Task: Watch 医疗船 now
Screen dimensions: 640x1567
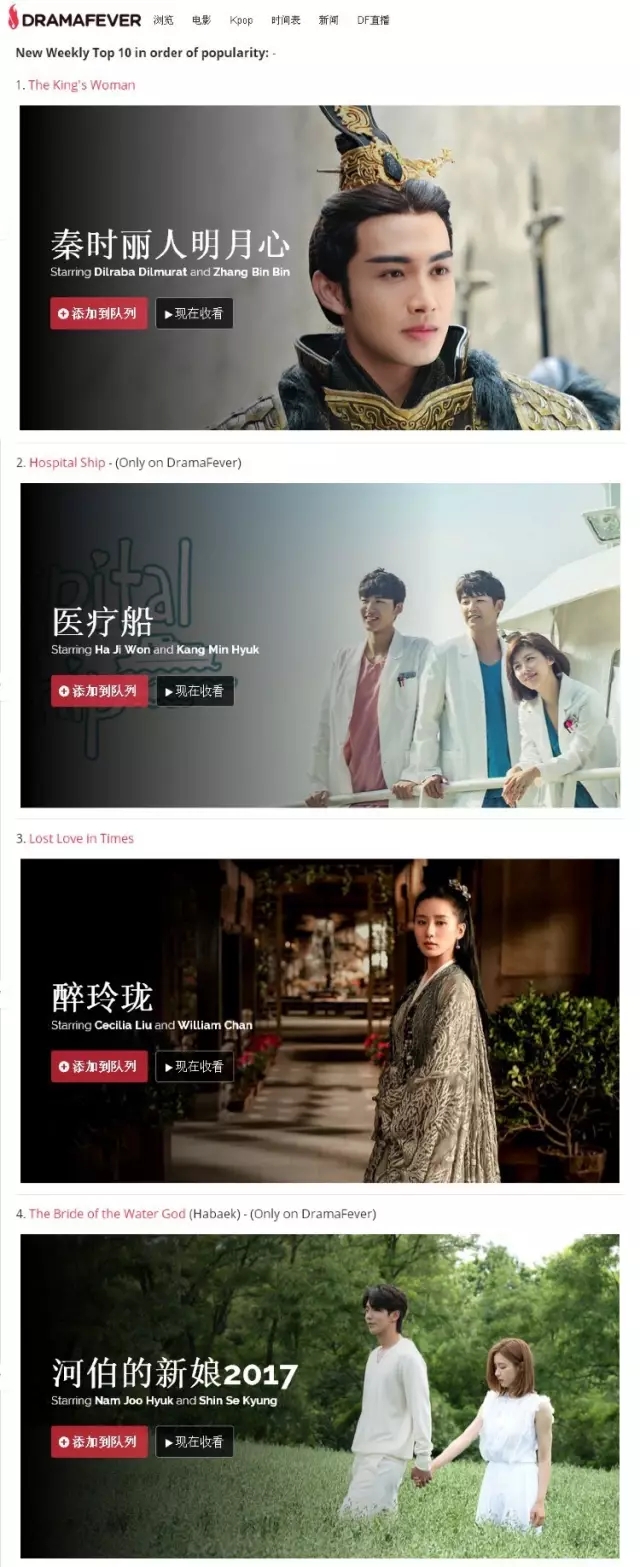Action: [194, 691]
